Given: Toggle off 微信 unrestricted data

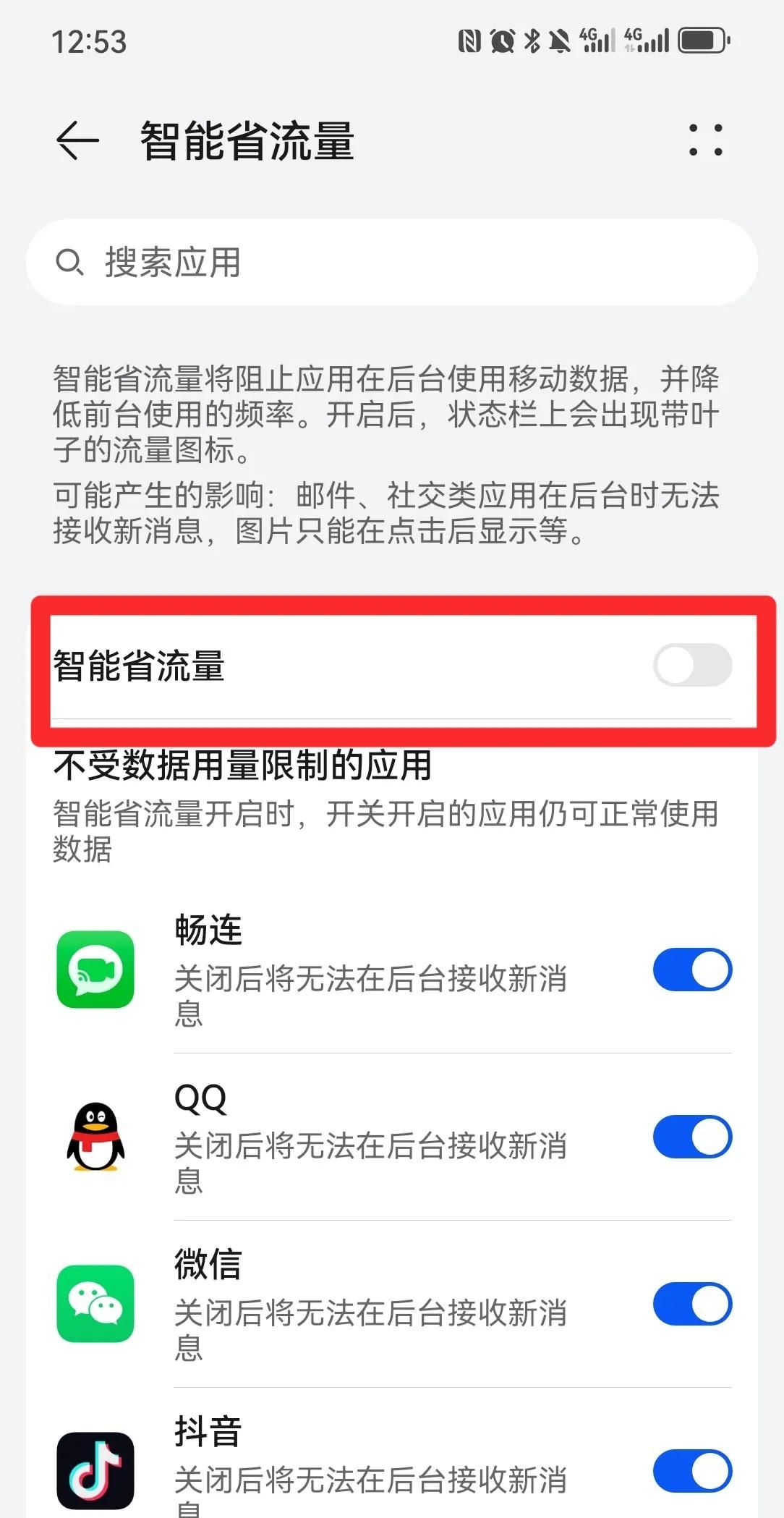Looking at the screenshot, I should pos(692,1304).
